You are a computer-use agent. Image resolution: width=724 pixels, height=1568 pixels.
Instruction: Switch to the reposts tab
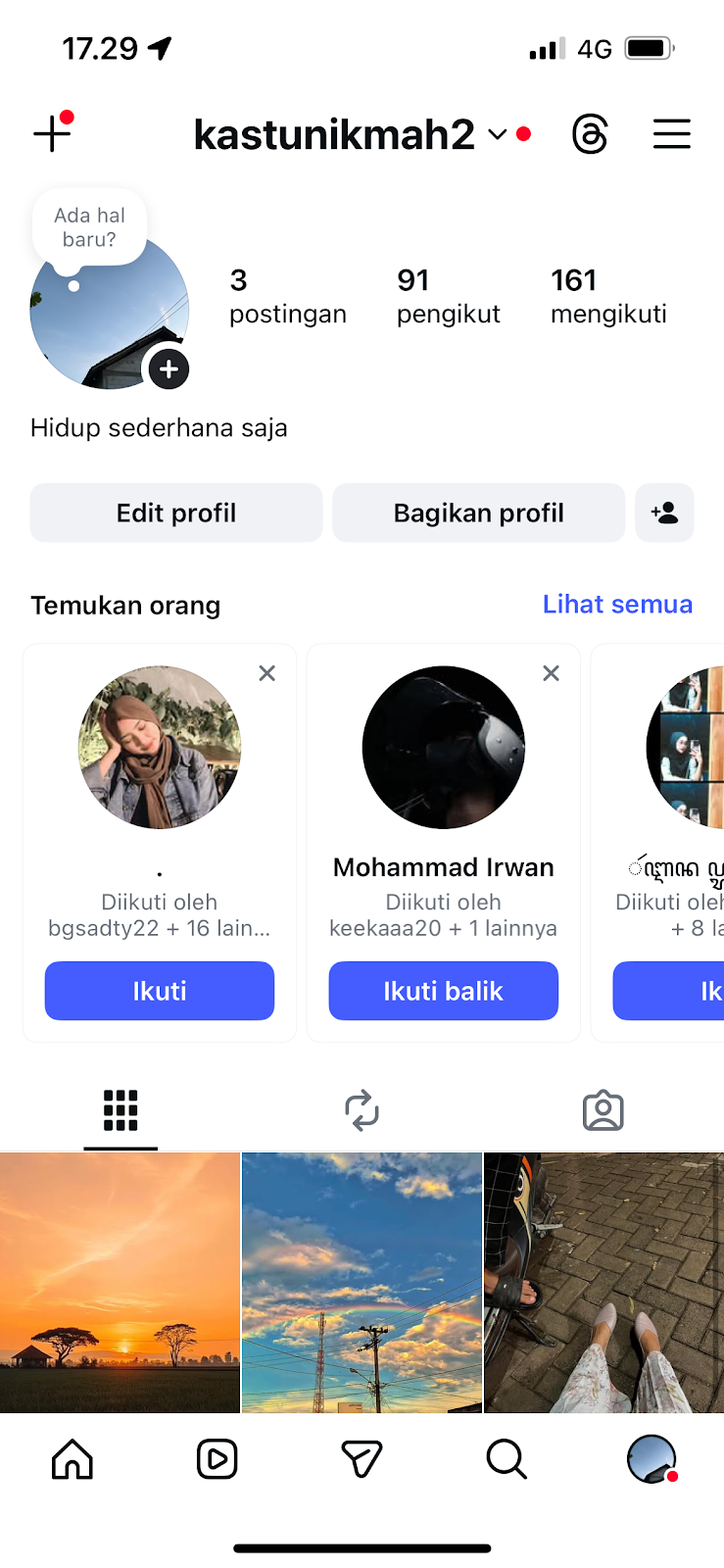(362, 1110)
